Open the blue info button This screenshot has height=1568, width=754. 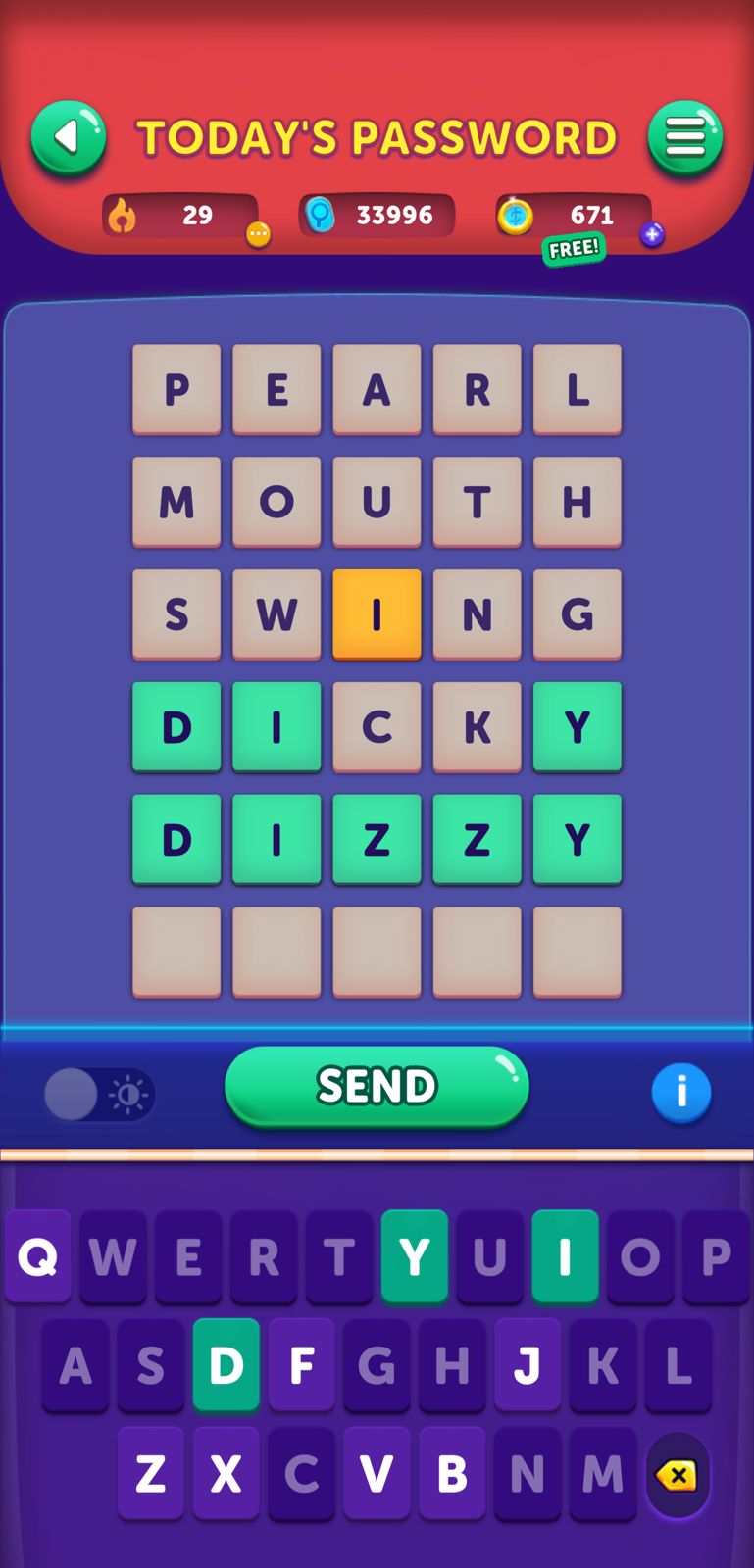tap(680, 1092)
